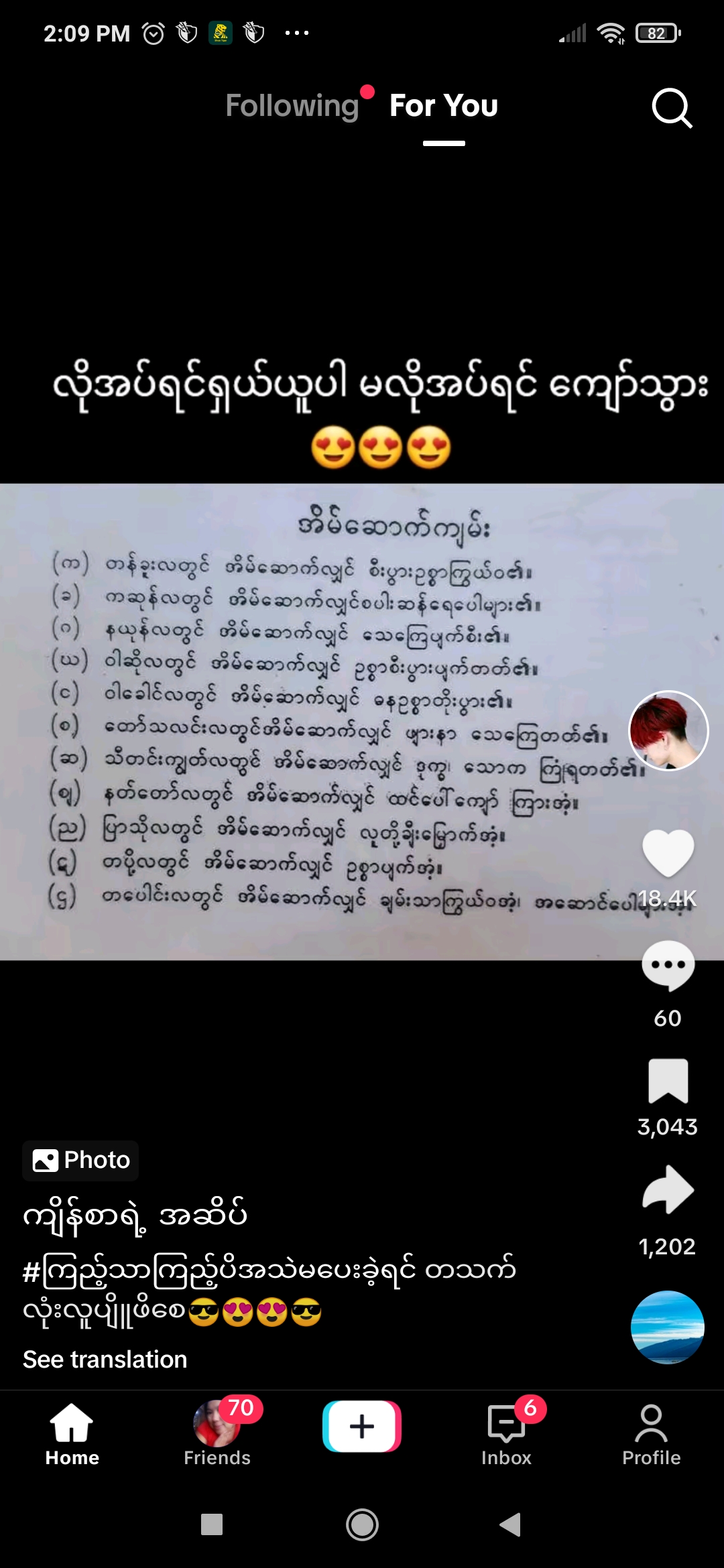Viewport: 724px width, 1568px height.
Task: Like this post with the heart
Action: pos(668,852)
